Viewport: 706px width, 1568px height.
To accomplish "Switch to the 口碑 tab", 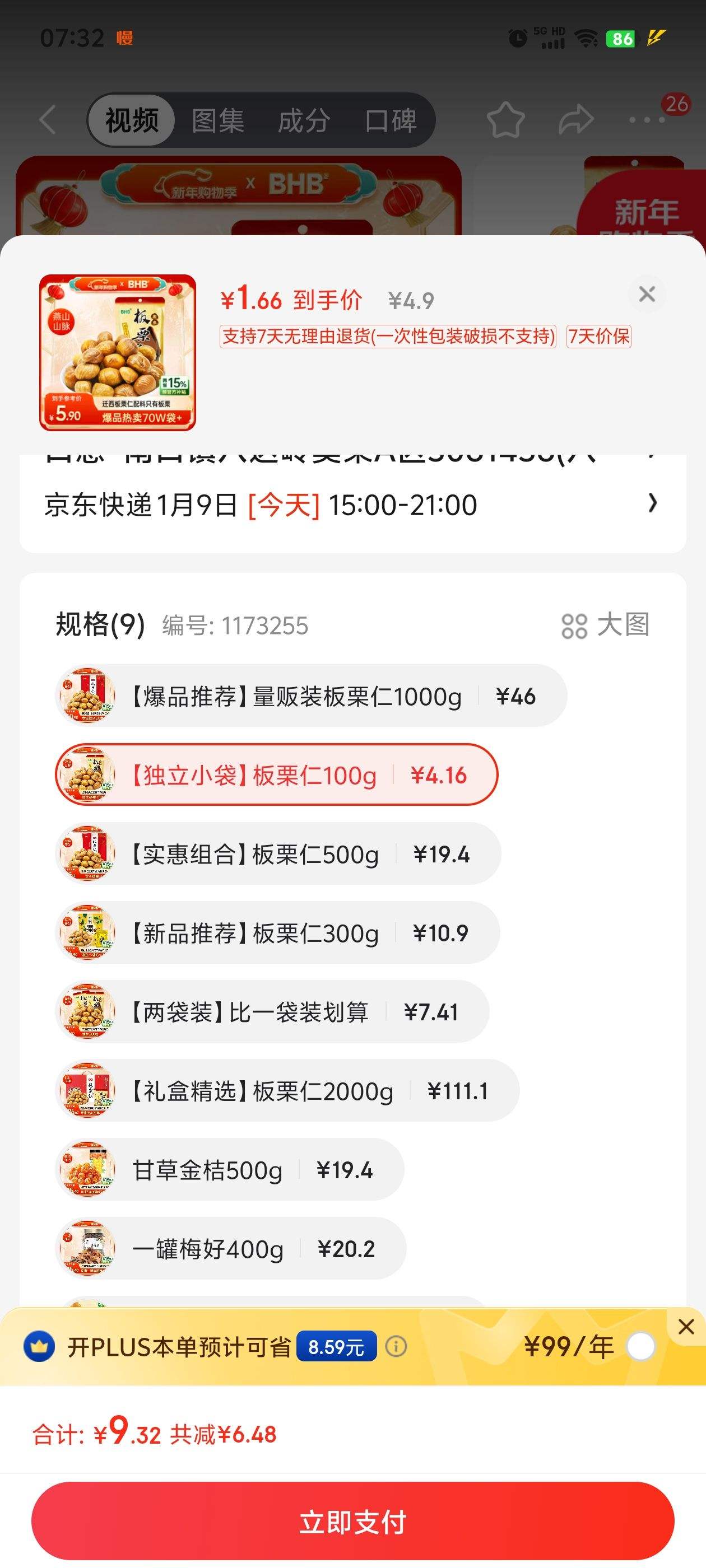I will point(391,120).
